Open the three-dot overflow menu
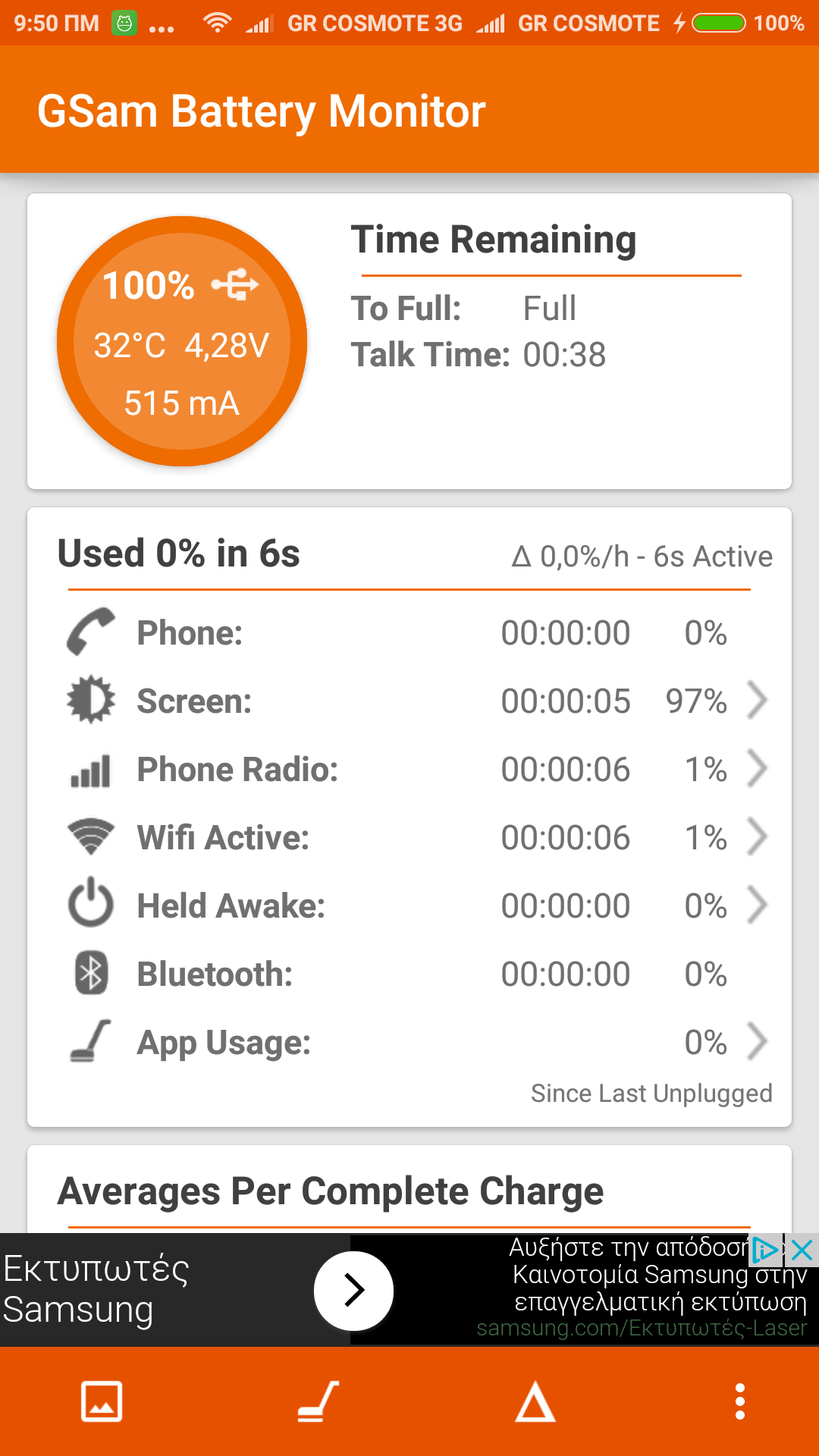Screen dimensions: 819x1456 (x=739, y=1401)
